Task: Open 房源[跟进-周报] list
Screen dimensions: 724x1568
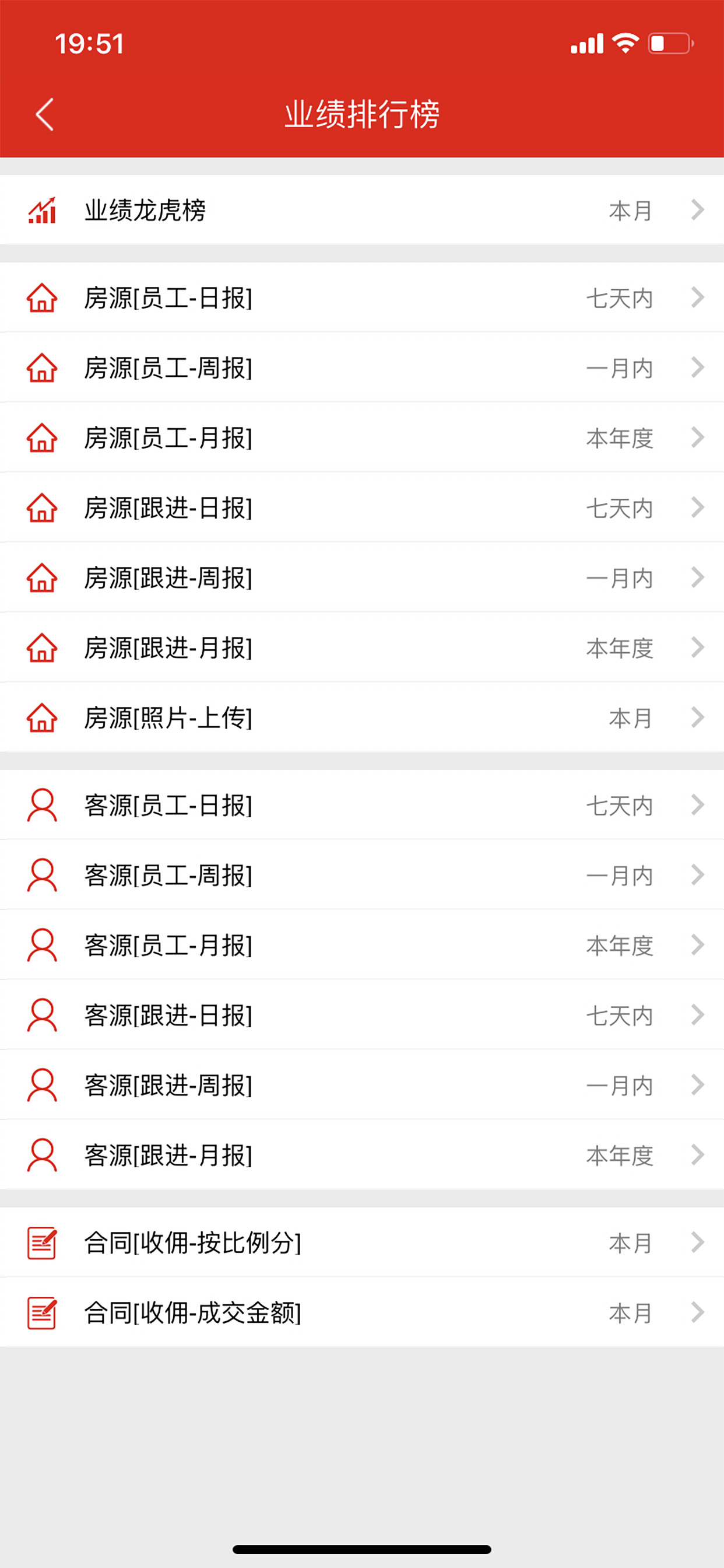Action: point(362,577)
